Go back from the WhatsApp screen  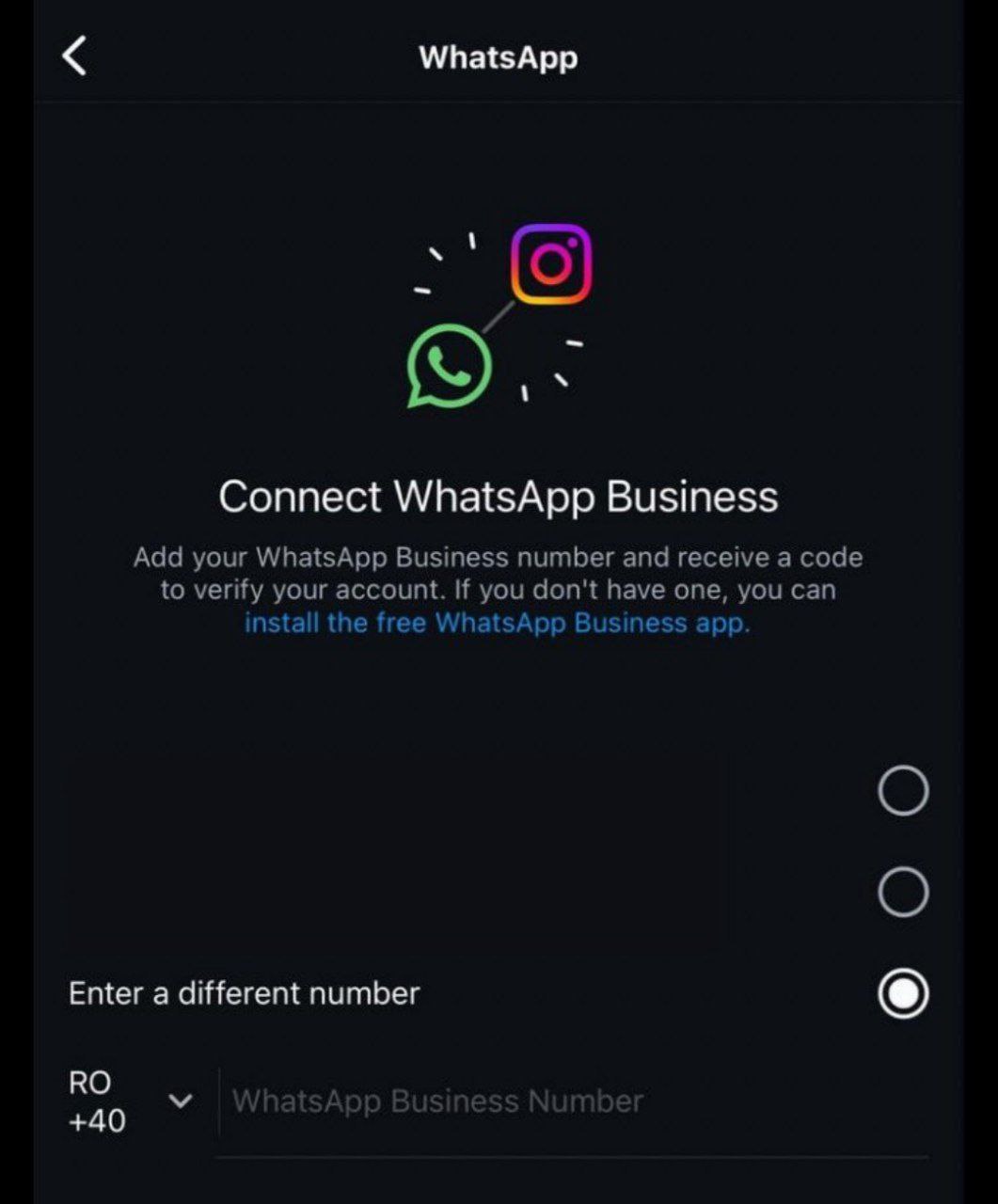[74, 56]
